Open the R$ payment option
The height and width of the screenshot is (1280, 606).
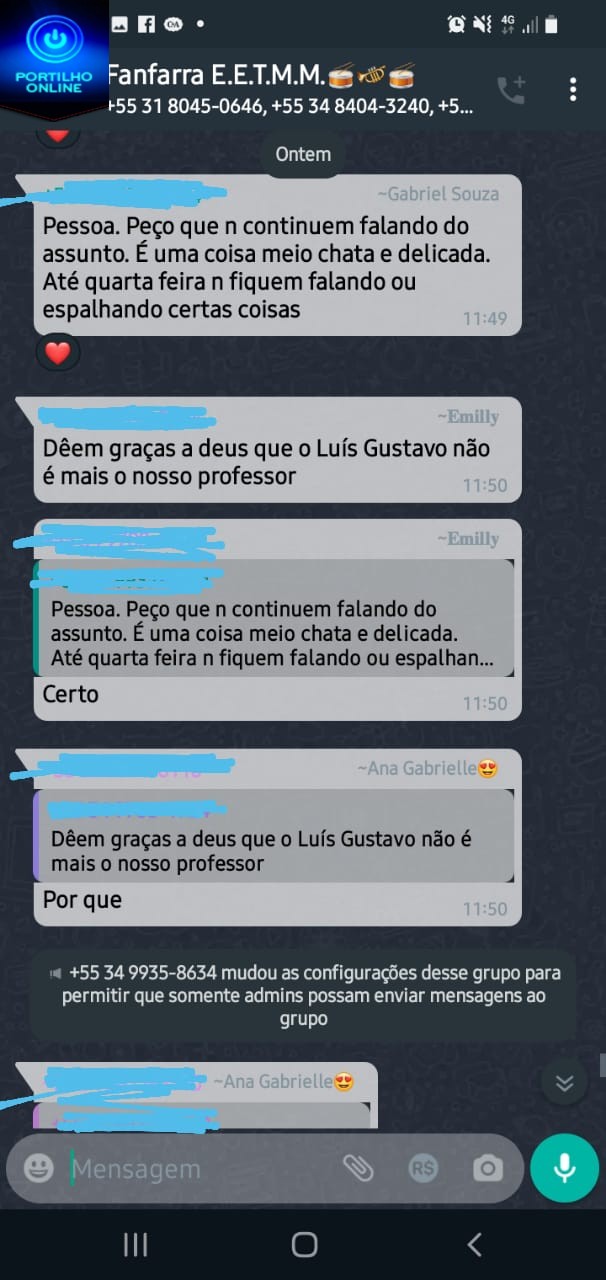[x=423, y=1168]
